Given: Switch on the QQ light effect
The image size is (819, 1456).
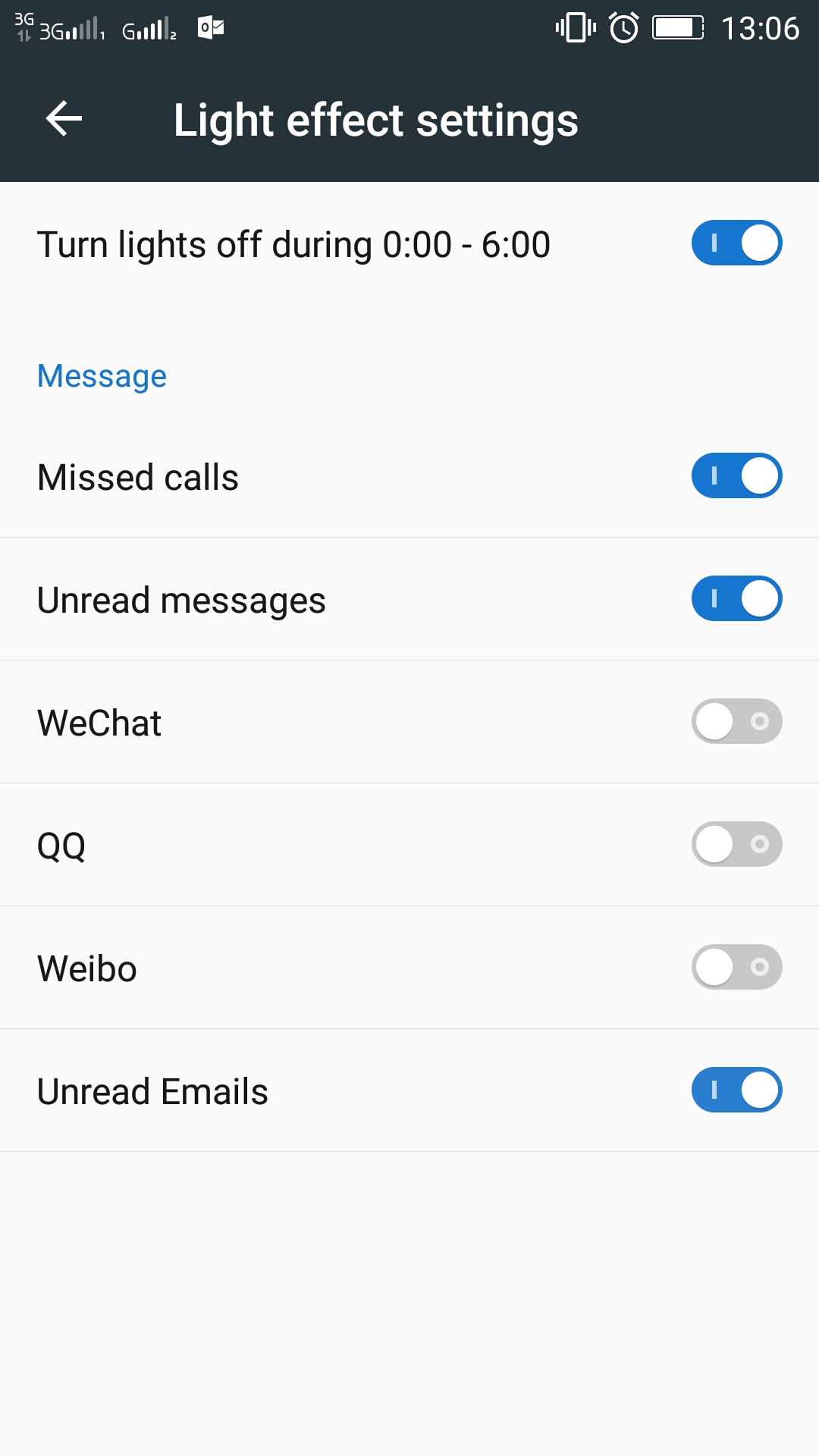Looking at the screenshot, I should click(x=736, y=844).
